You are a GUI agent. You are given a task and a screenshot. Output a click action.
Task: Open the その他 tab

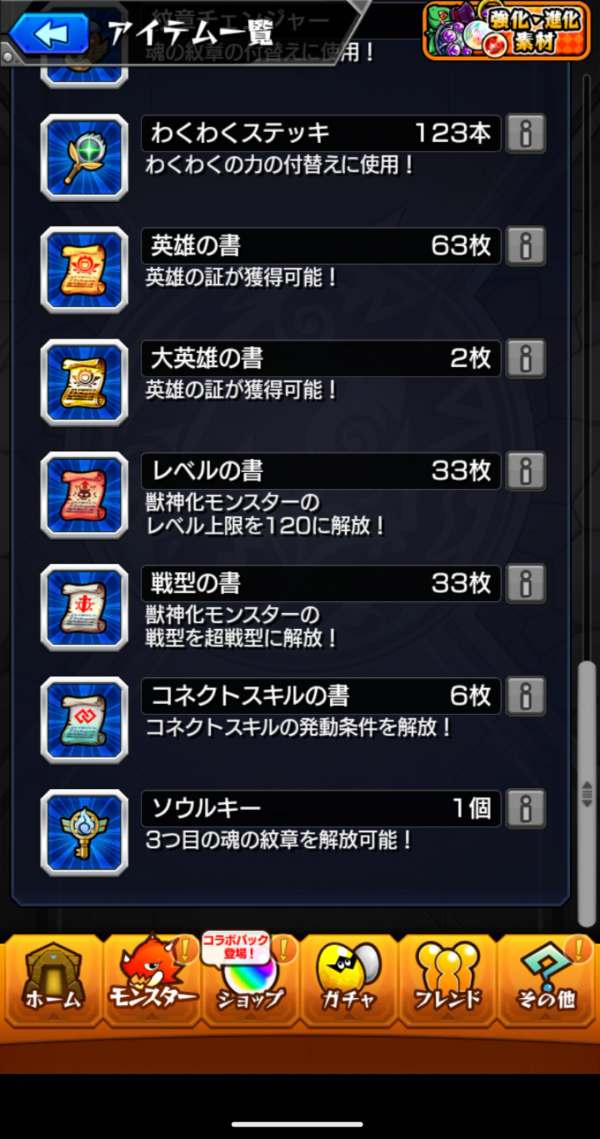tap(548, 982)
